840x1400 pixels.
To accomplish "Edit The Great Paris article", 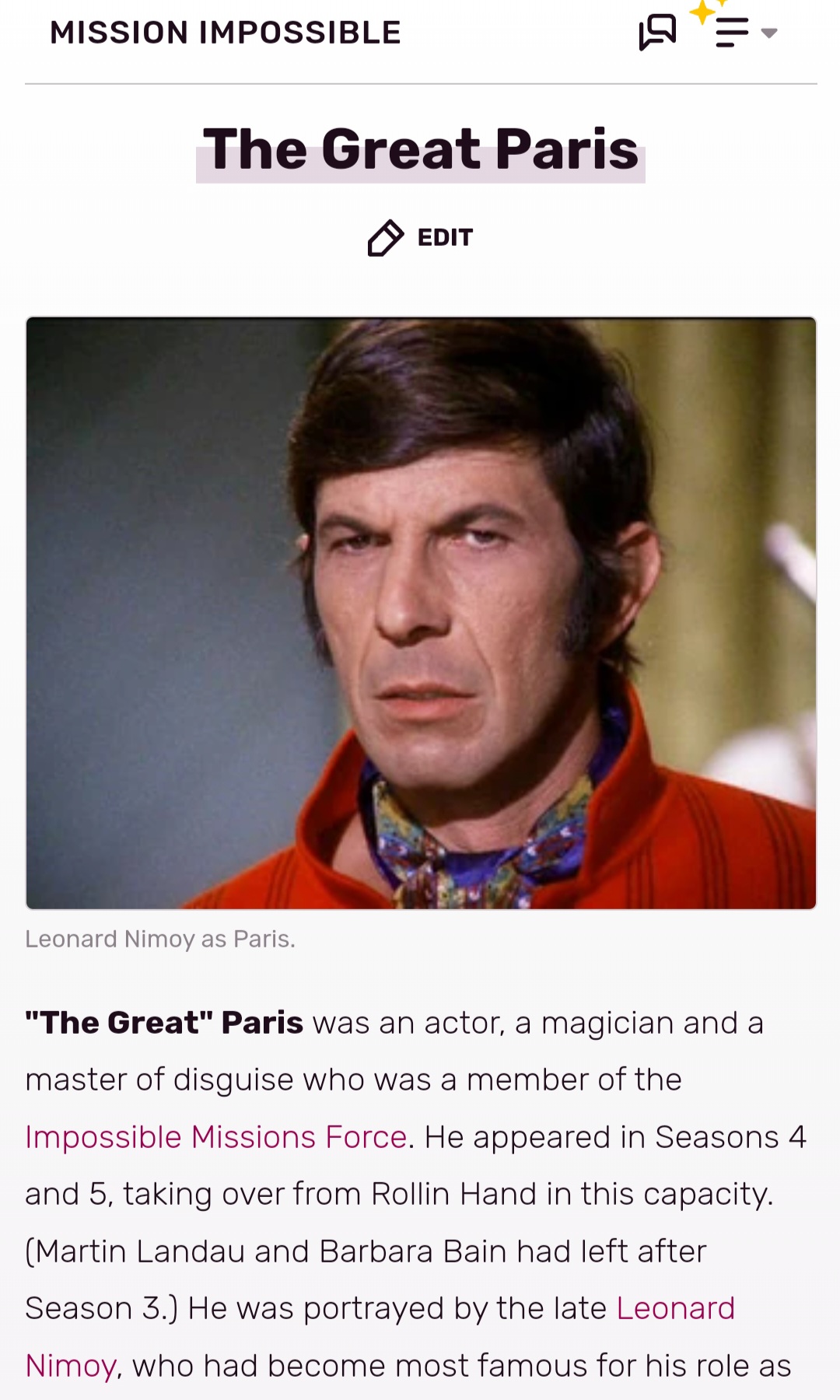I will [x=421, y=237].
